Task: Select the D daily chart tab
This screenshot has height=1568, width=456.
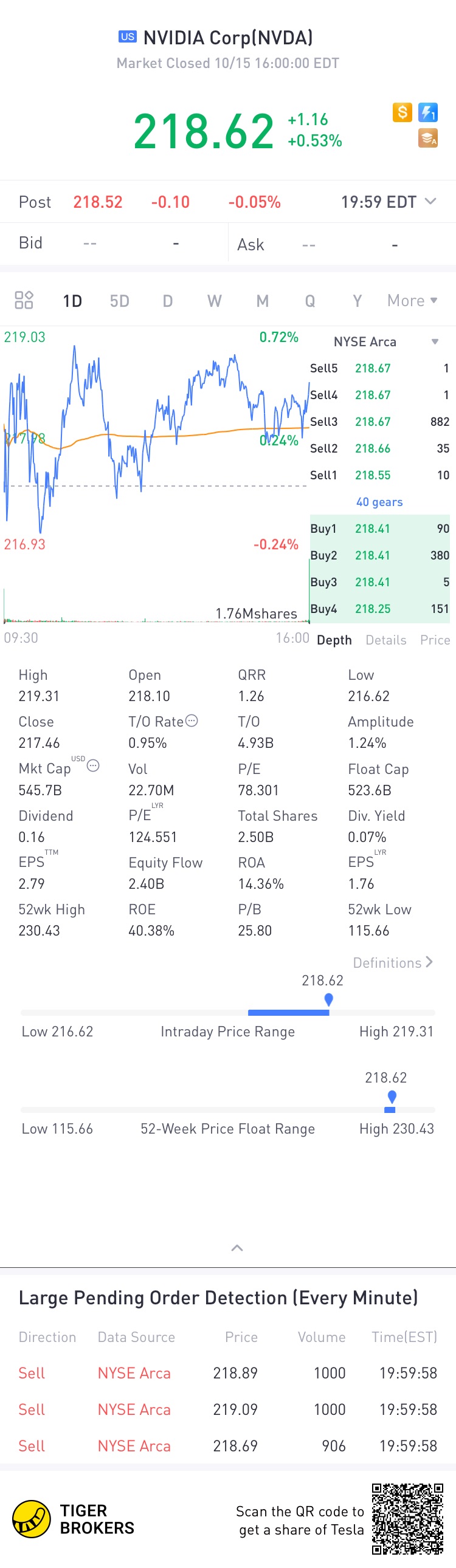Action: pos(167,301)
